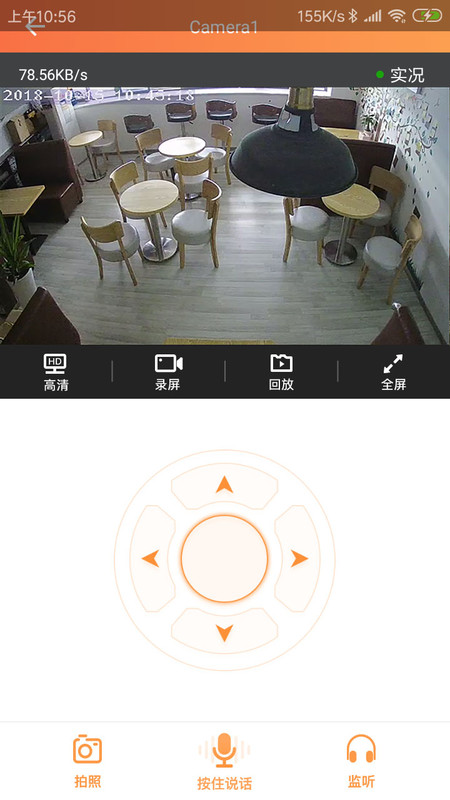
Task: Pan camera left with the left arrow
Action: [x=152, y=559]
